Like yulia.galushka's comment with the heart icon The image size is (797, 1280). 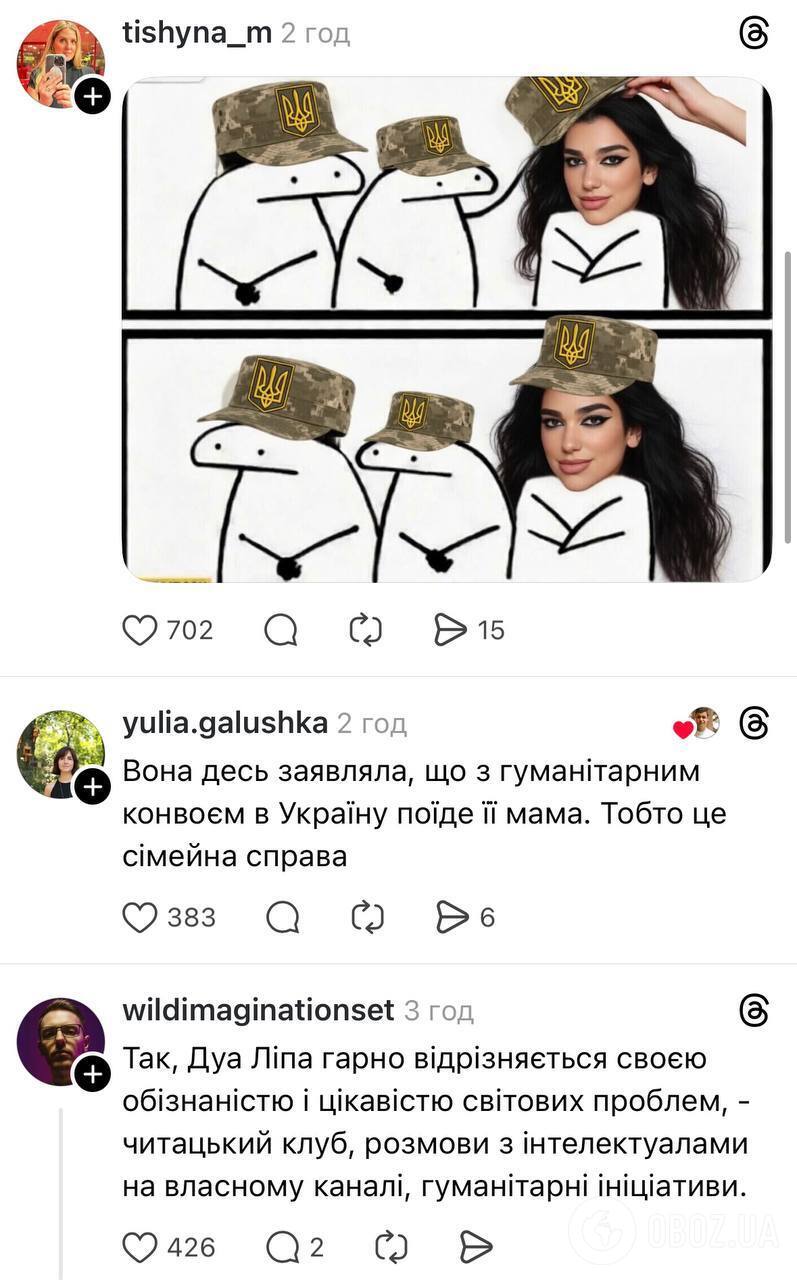(138, 917)
